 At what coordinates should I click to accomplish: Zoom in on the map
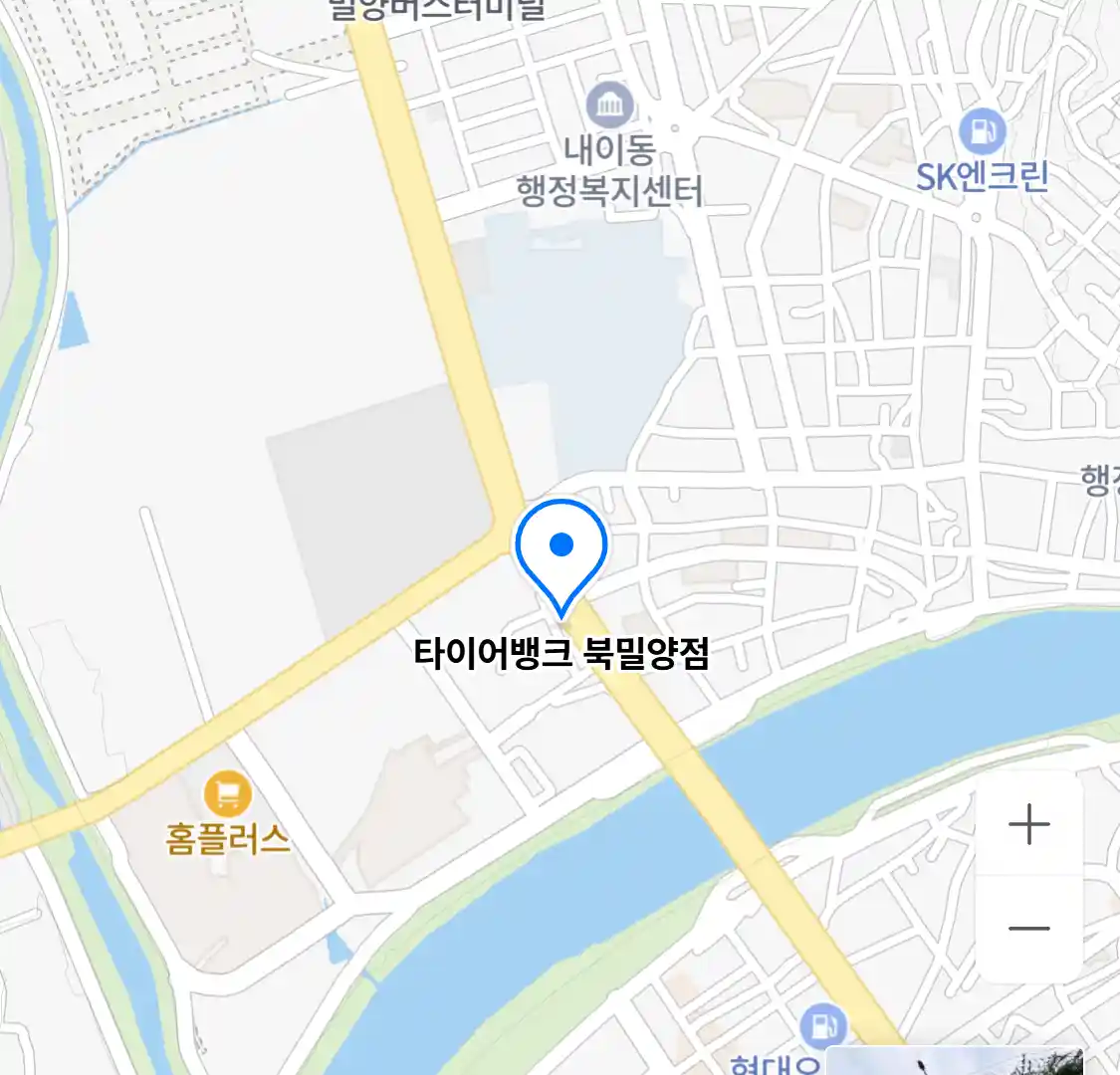(x=1028, y=825)
